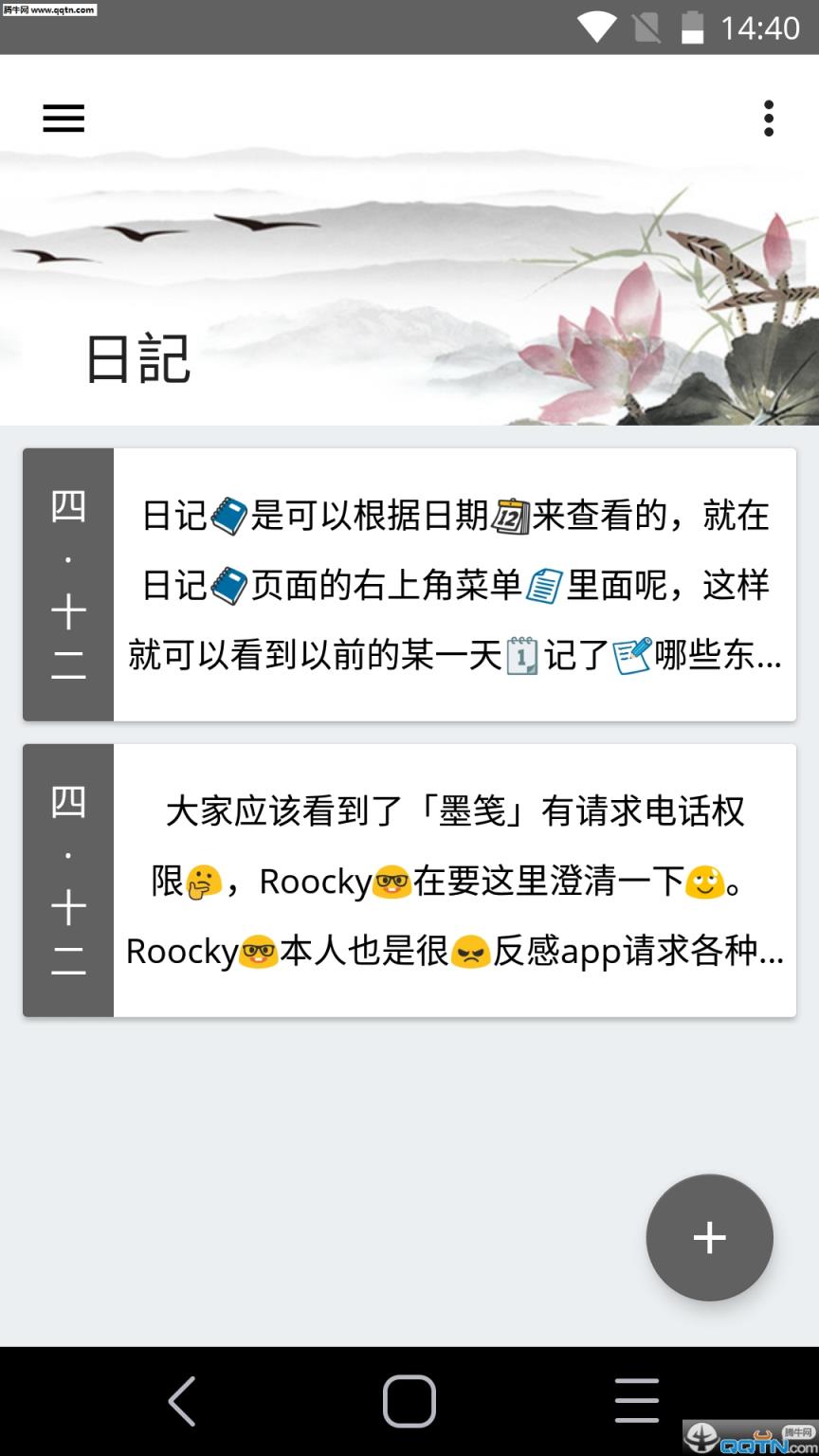Screen dimensions: 819x1456
Task: Open recent apps with the rightmost navigation icon
Action: click(636, 1399)
